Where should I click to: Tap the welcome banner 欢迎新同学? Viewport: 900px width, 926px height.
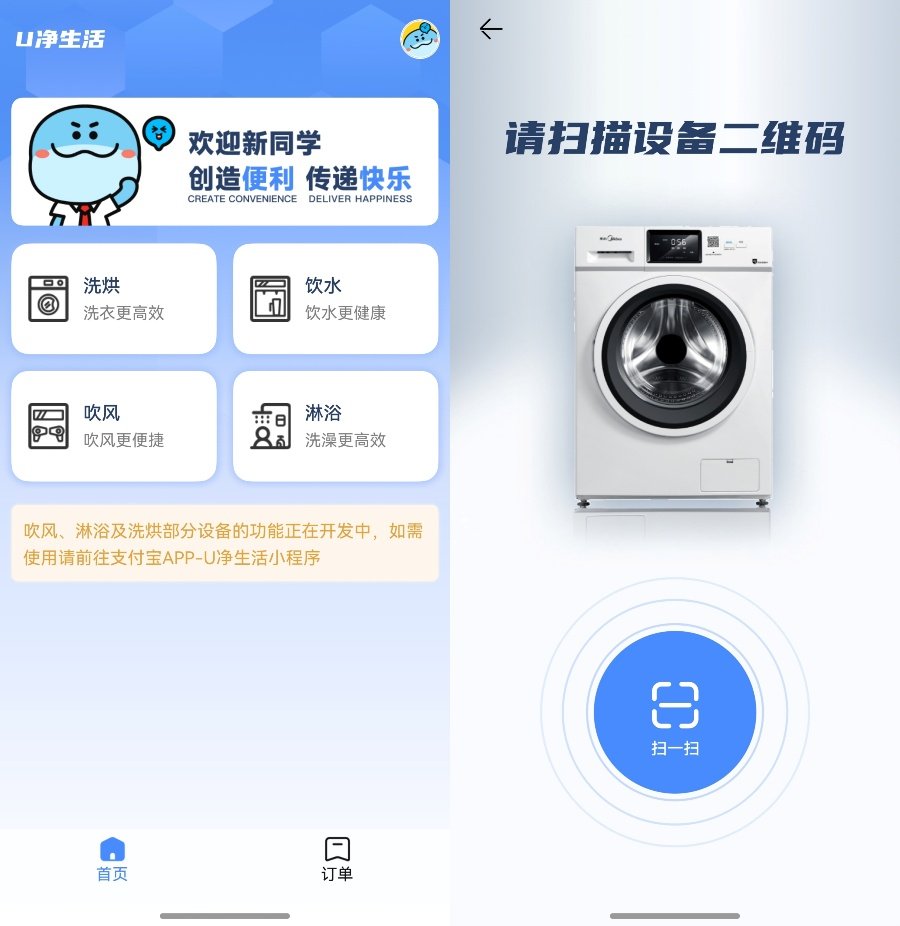[224, 162]
